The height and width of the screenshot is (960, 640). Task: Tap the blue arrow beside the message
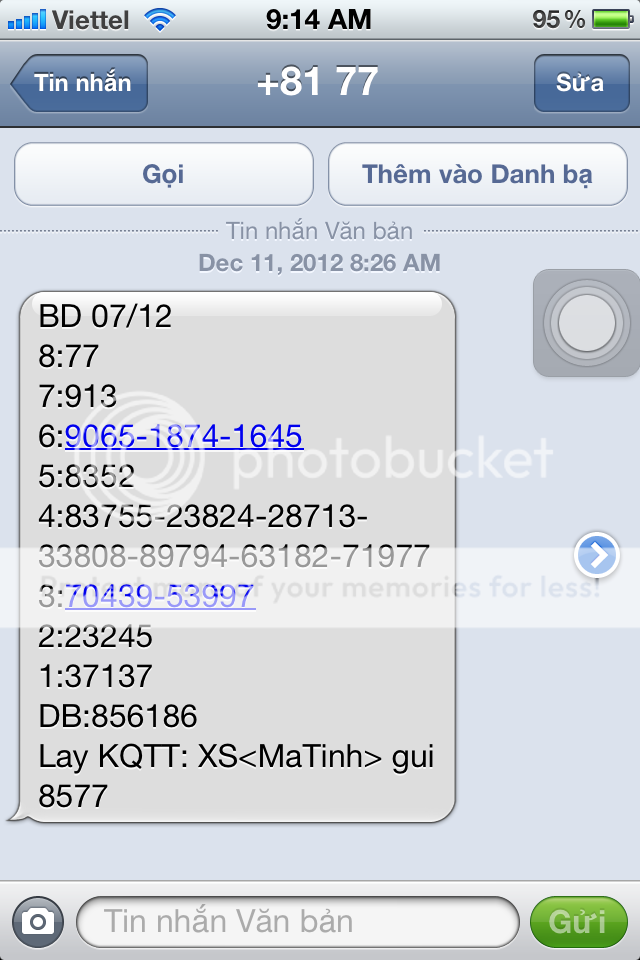point(597,555)
